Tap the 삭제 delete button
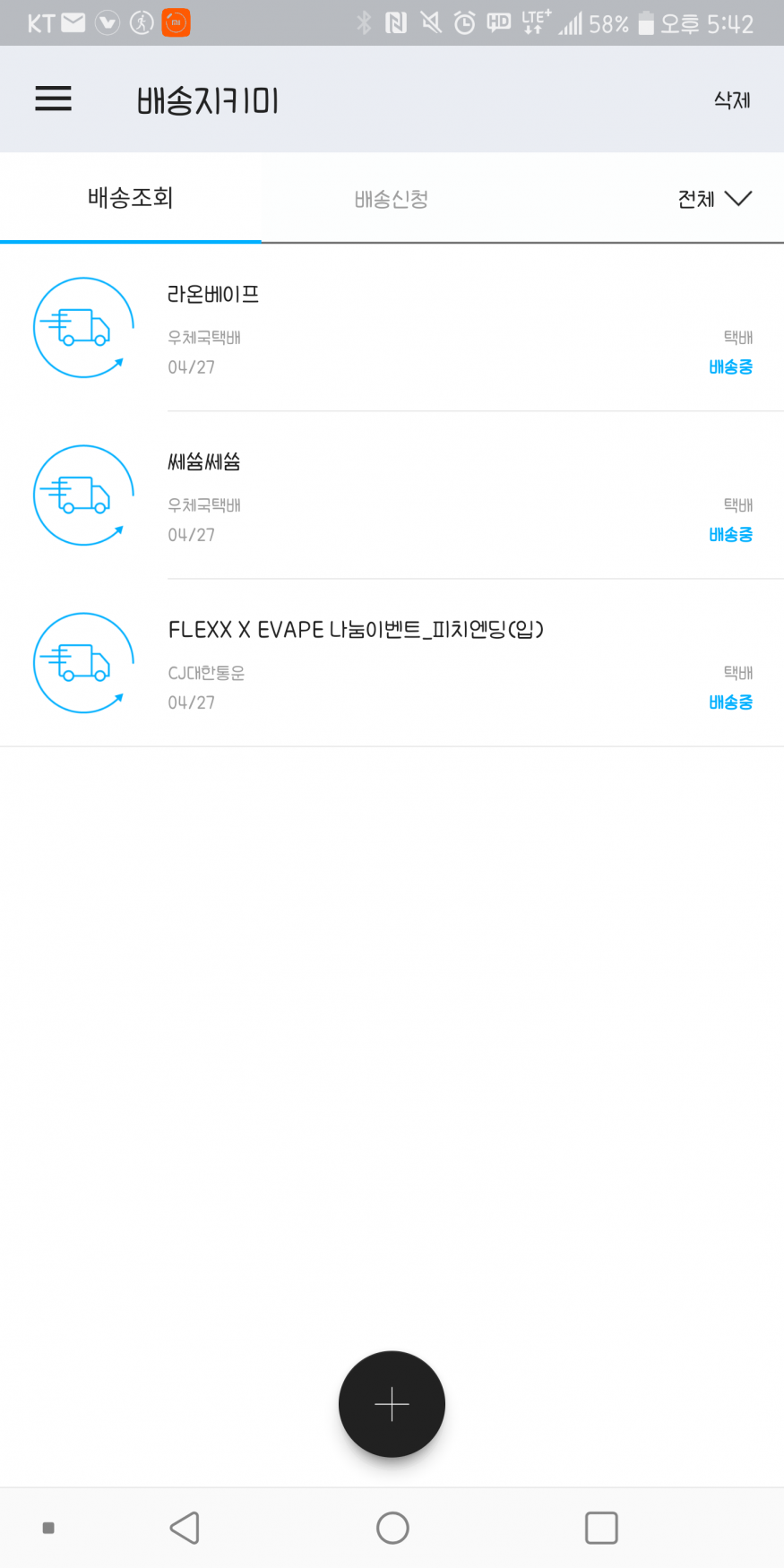The height and width of the screenshot is (1568, 784). [x=731, y=100]
